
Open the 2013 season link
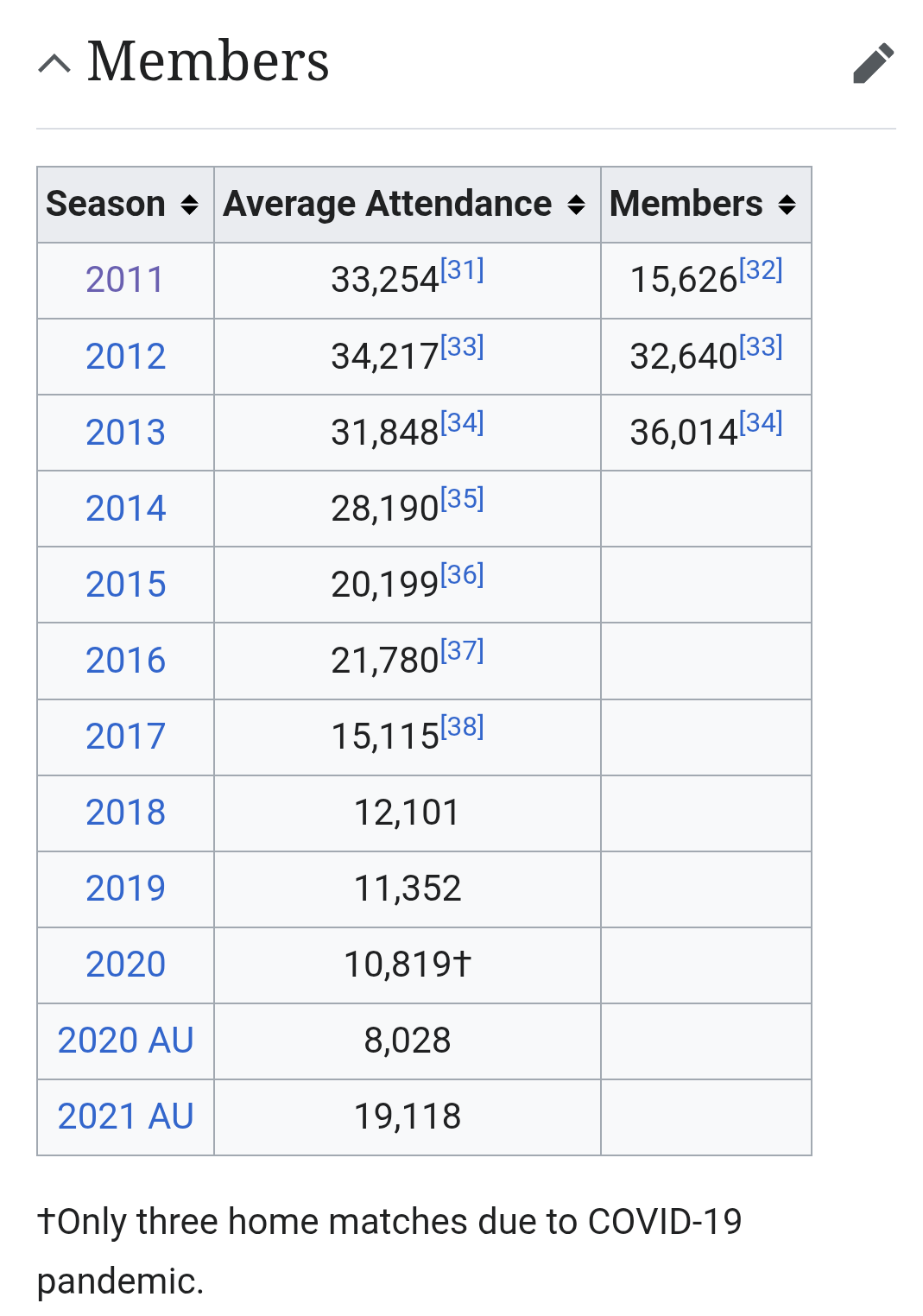click(125, 432)
